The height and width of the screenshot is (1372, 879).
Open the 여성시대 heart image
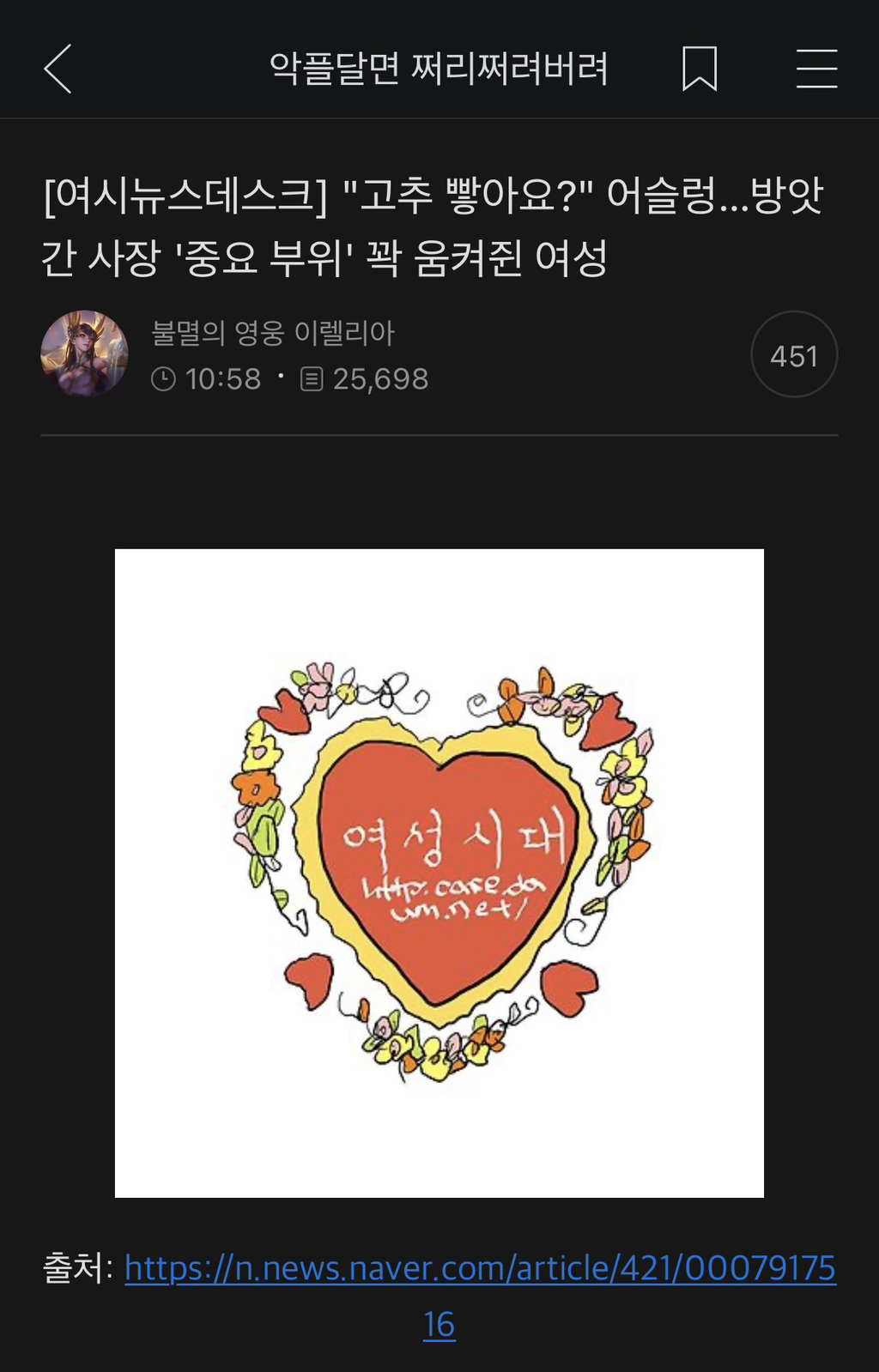[x=439, y=873]
